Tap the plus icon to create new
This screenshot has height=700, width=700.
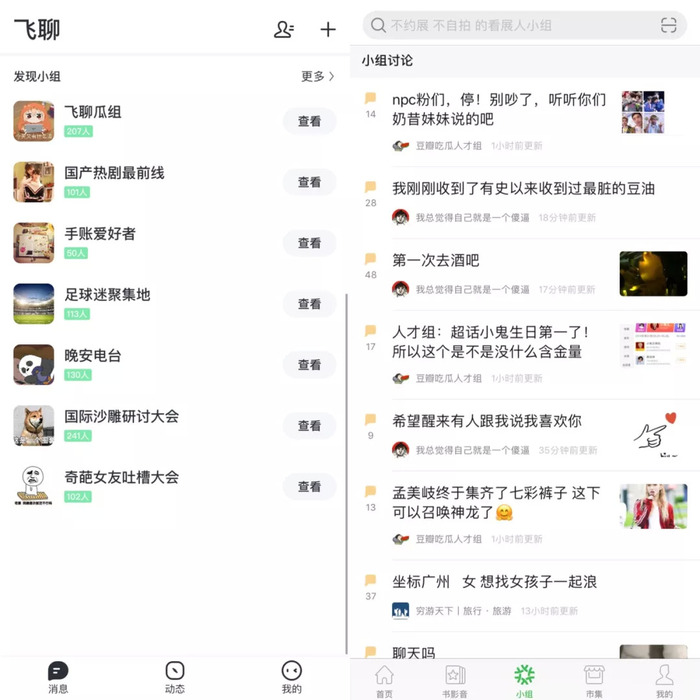click(328, 30)
